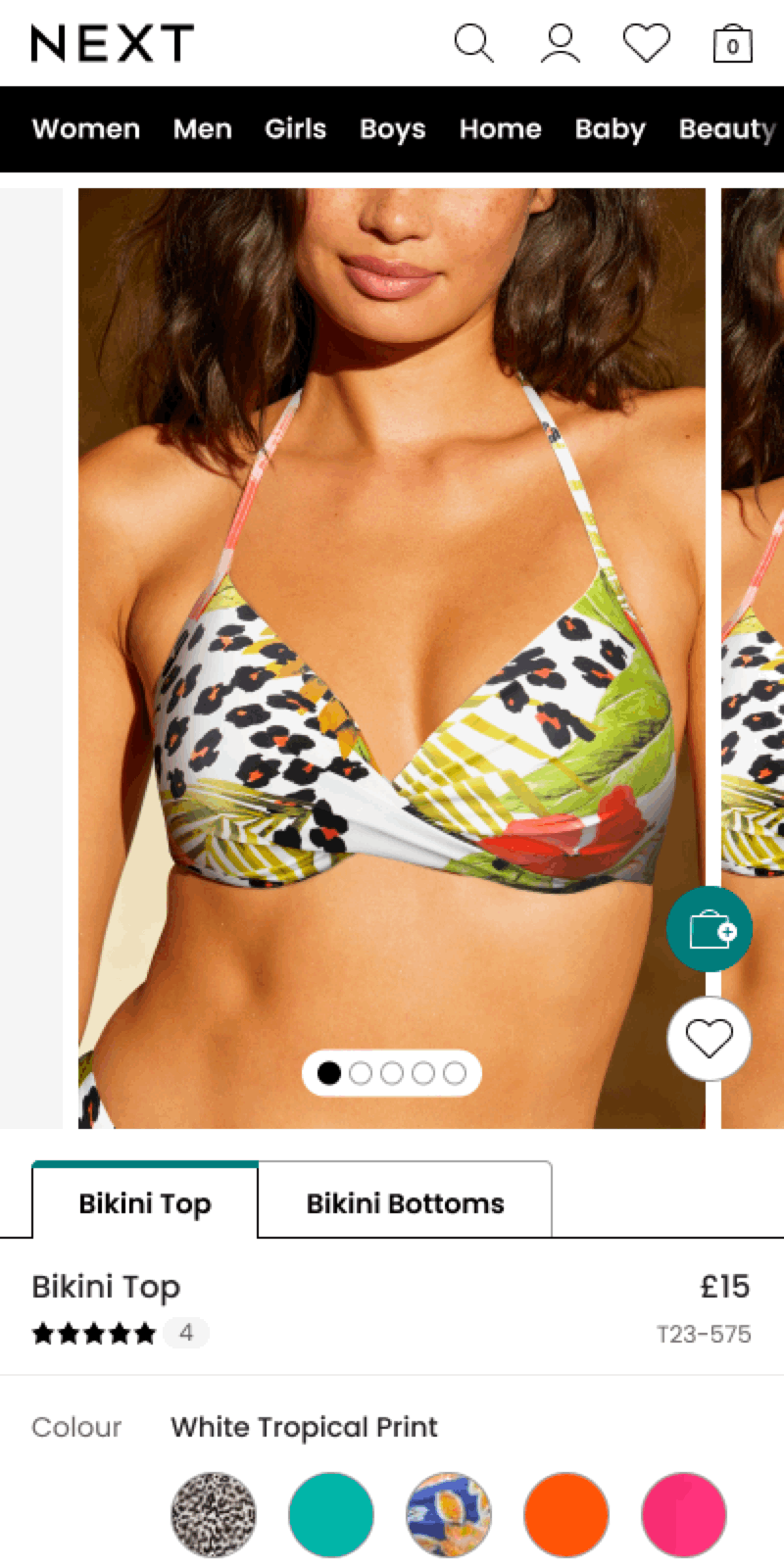Save this bikini top to favourites

point(710,1039)
